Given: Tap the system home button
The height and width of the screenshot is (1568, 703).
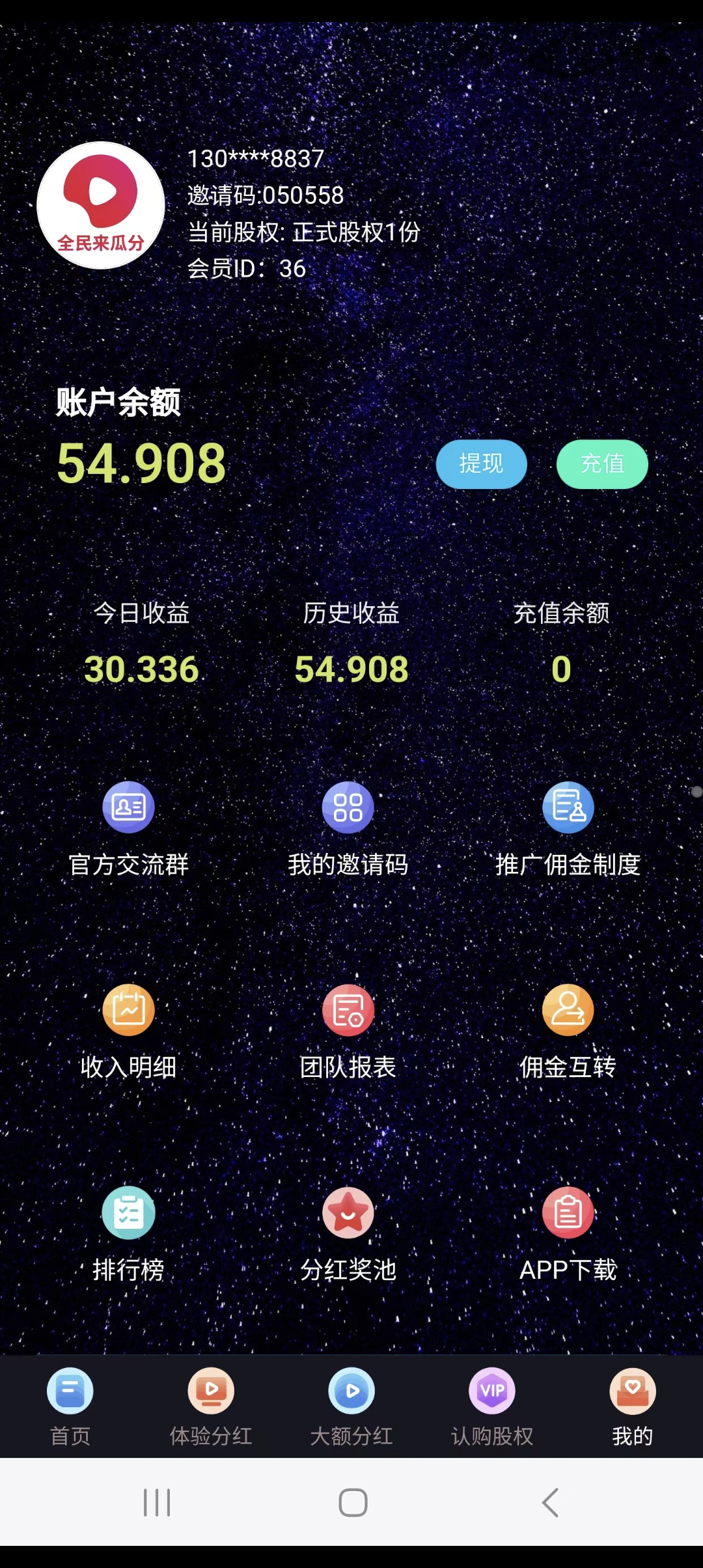Looking at the screenshot, I should [353, 1502].
